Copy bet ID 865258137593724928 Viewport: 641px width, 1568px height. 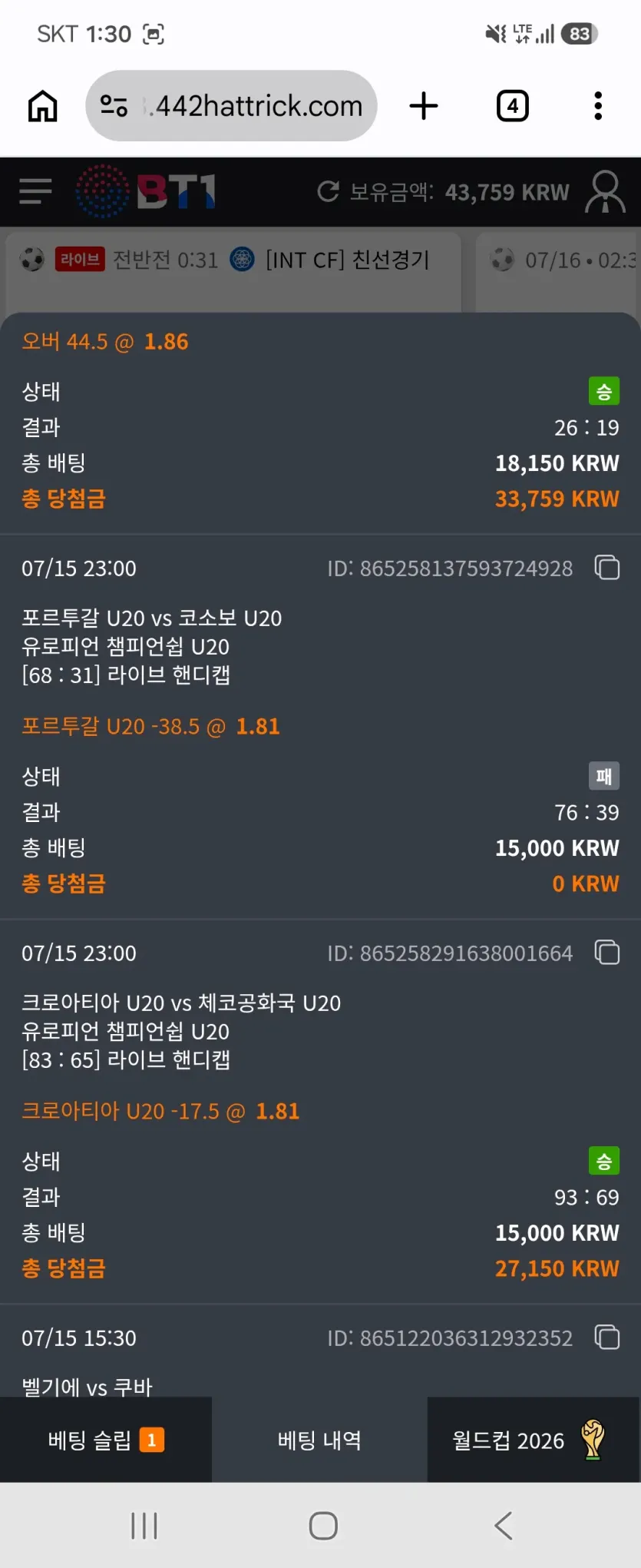coord(607,568)
